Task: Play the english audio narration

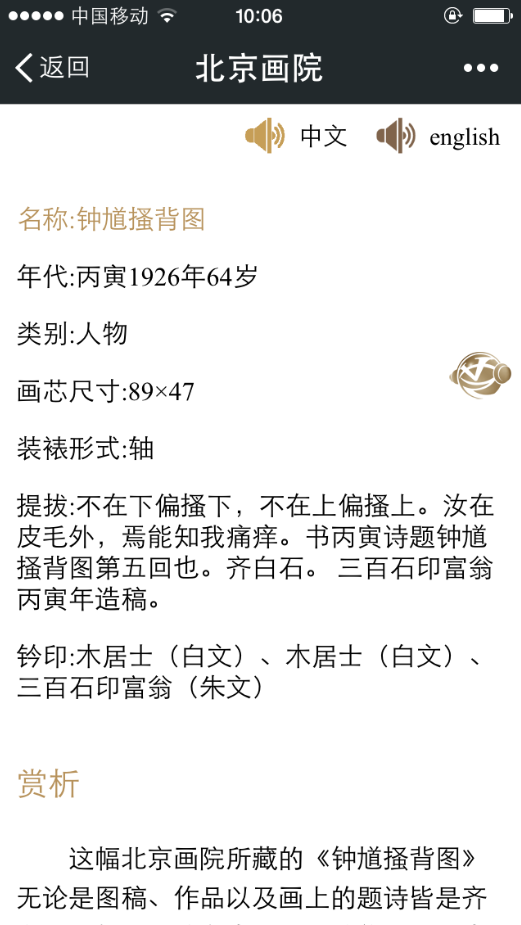Action: pos(438,136)
